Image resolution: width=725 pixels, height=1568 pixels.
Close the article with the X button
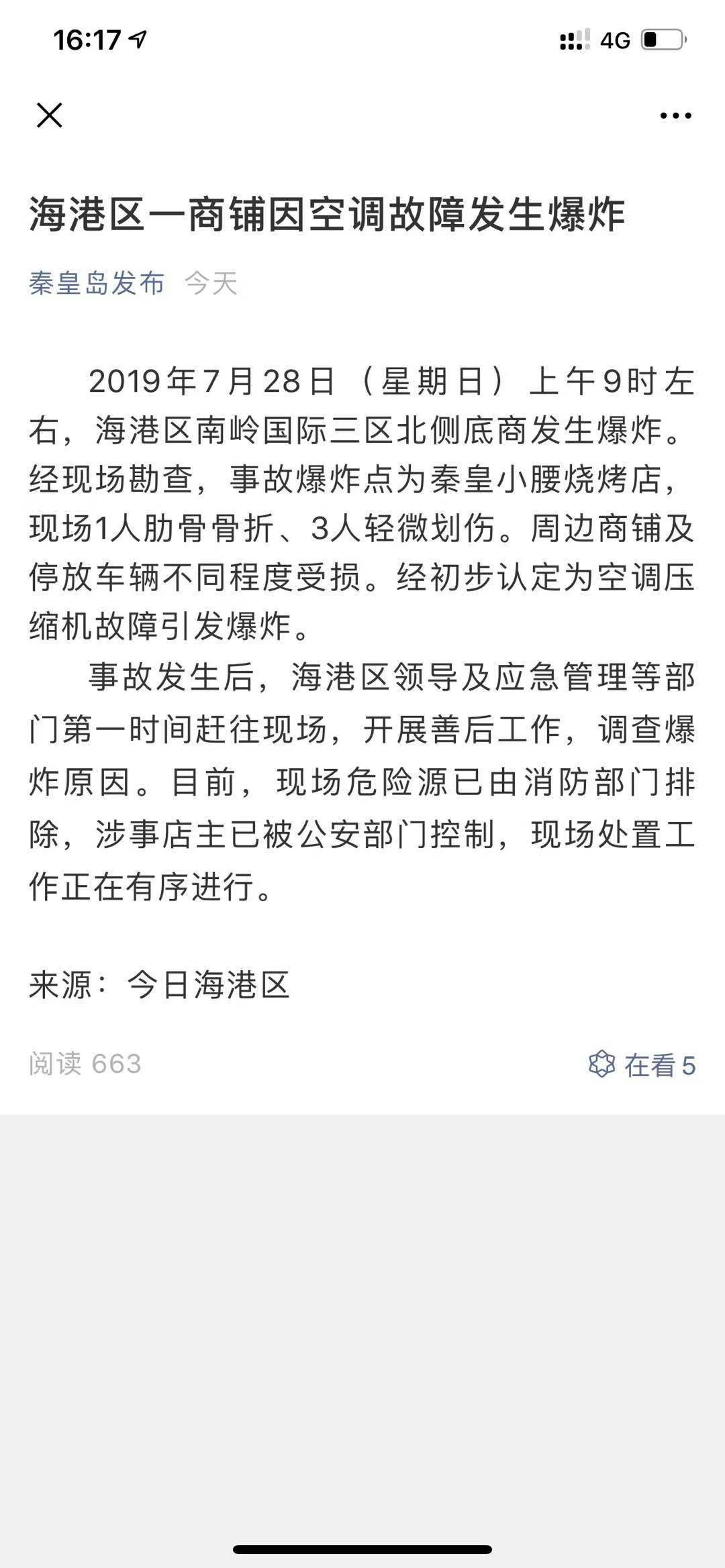[x=50, y=115]
